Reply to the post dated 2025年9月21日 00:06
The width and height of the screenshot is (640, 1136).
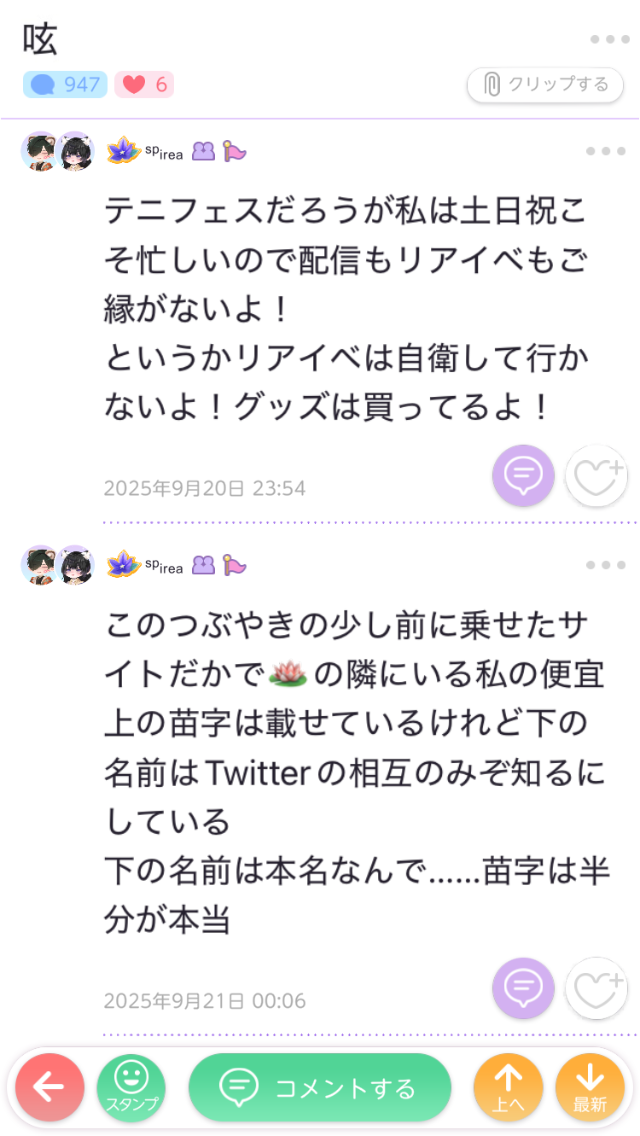point(522,988)
